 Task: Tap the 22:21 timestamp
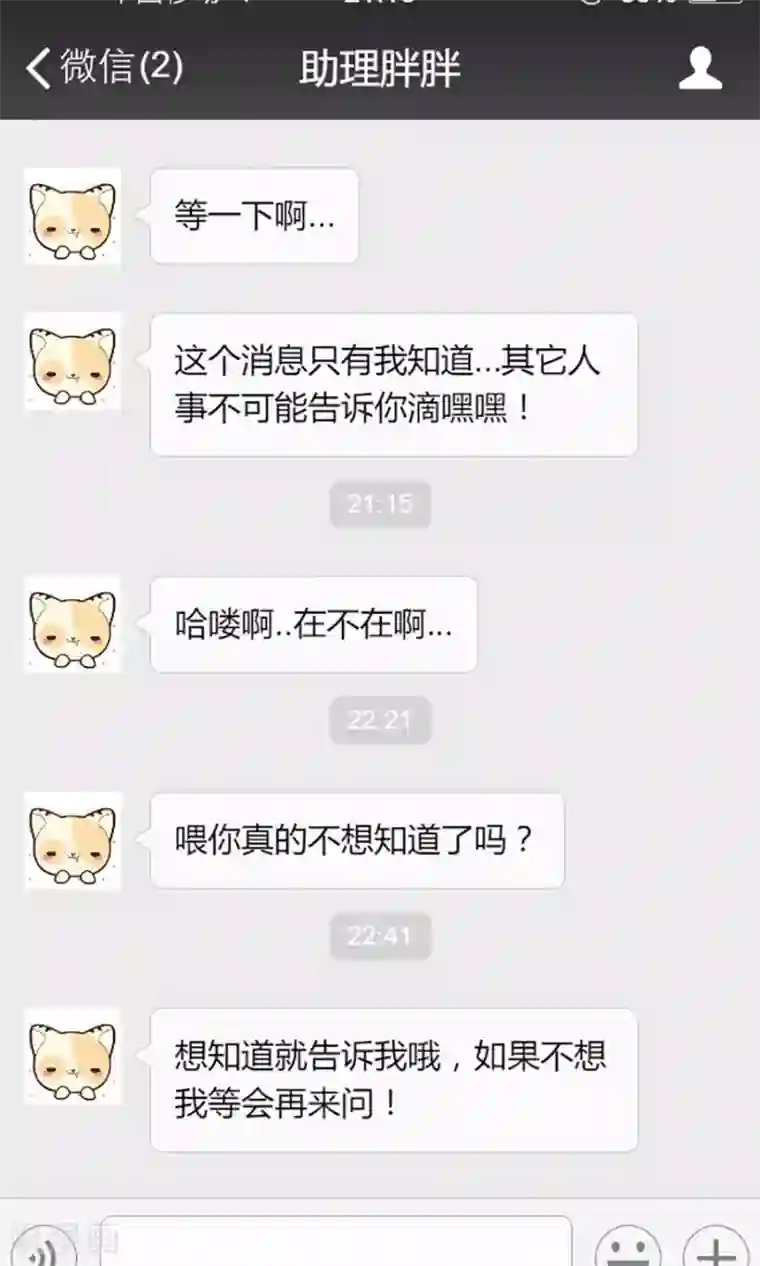[x=379, y=719]
